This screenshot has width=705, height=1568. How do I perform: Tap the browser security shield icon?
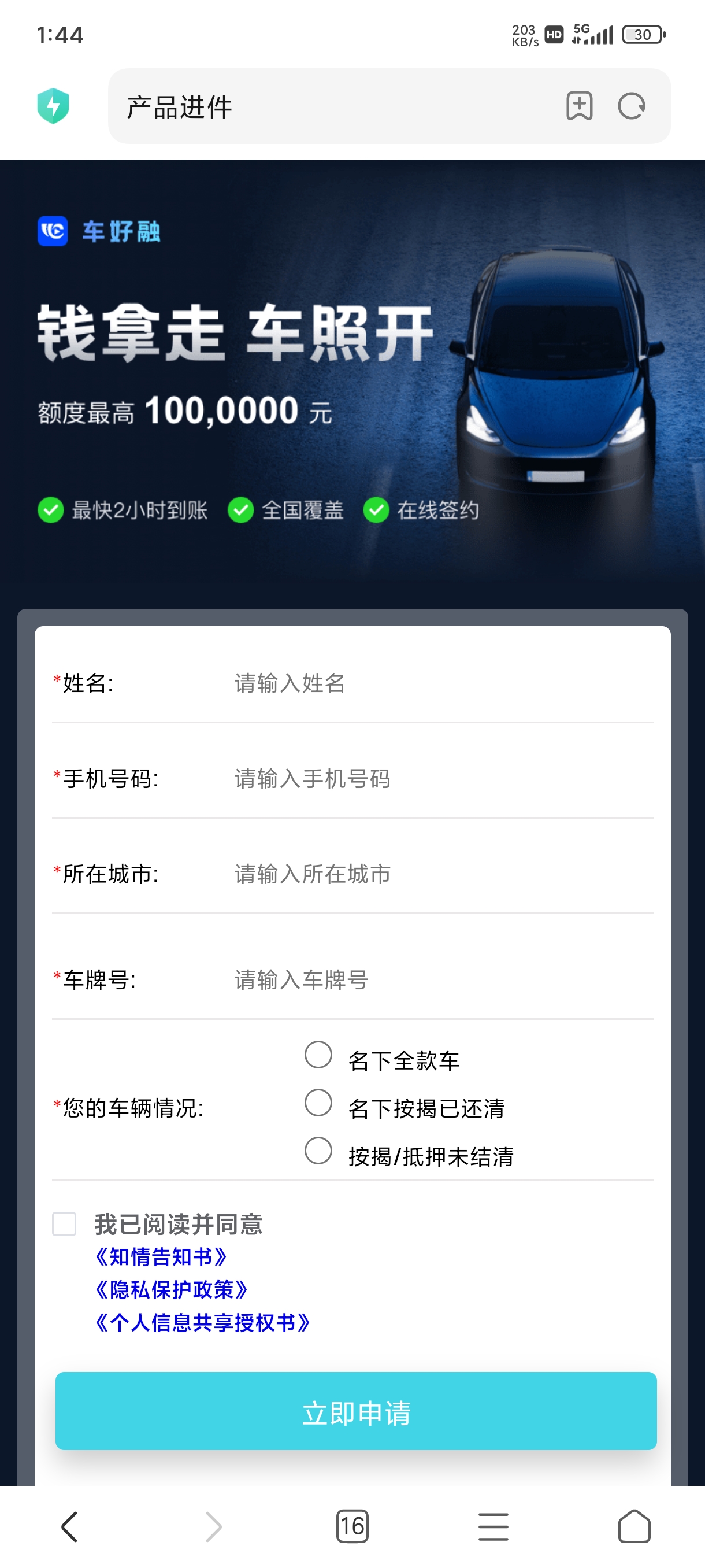pyautogui.click(x=53, y=106)
